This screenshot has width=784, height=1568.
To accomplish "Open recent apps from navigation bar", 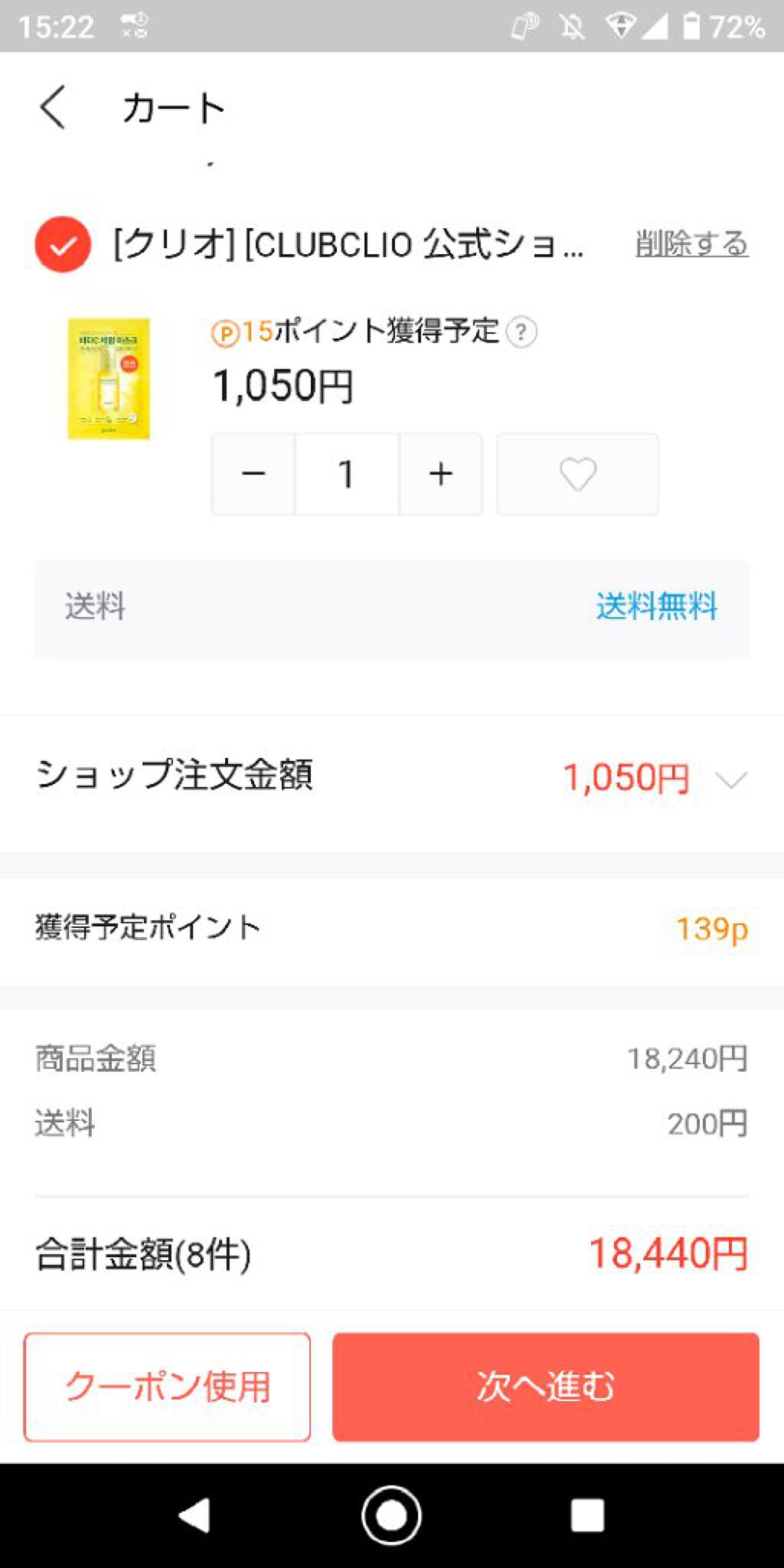I will (587, 1515).
